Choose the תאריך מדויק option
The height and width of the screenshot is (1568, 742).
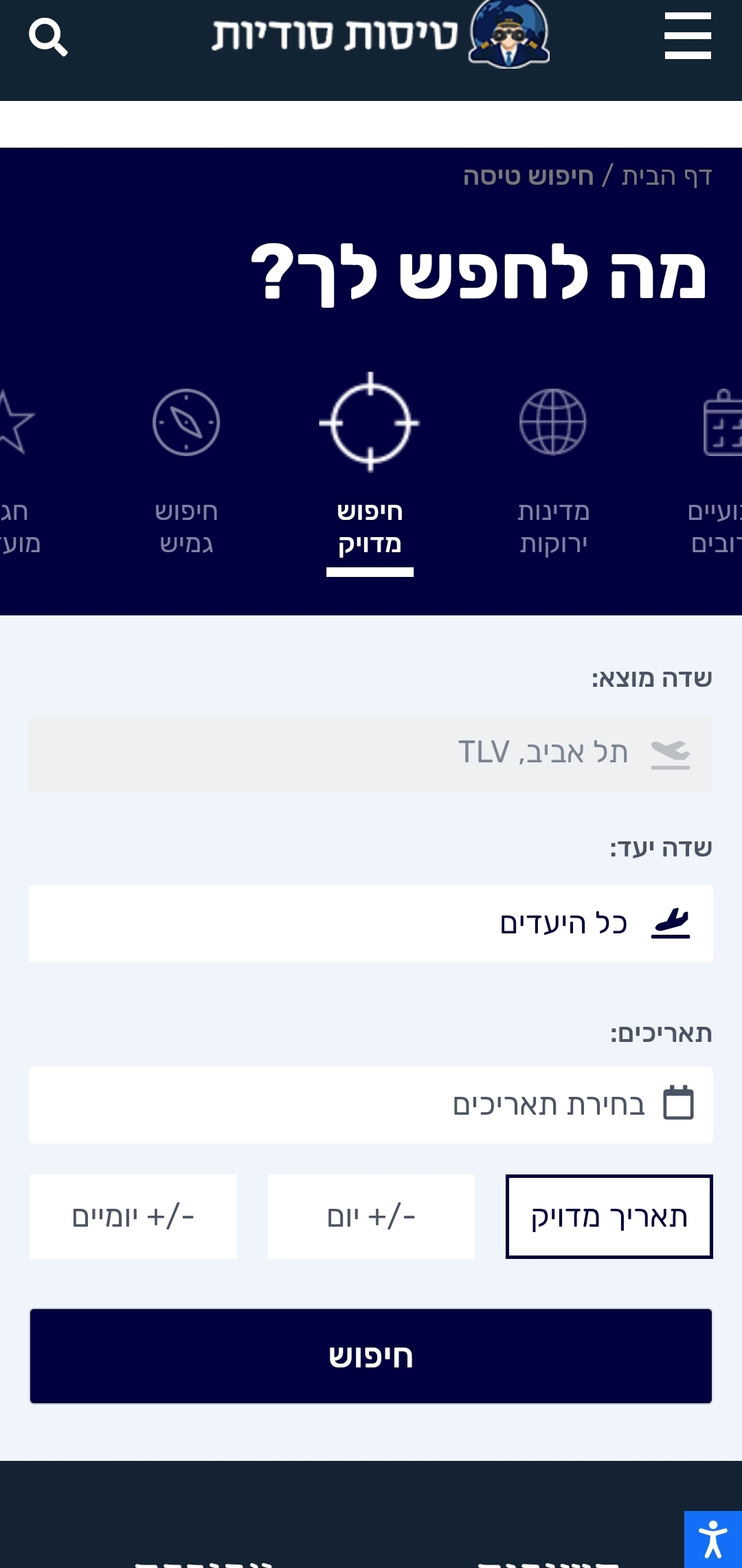[x=609, y=1216]
